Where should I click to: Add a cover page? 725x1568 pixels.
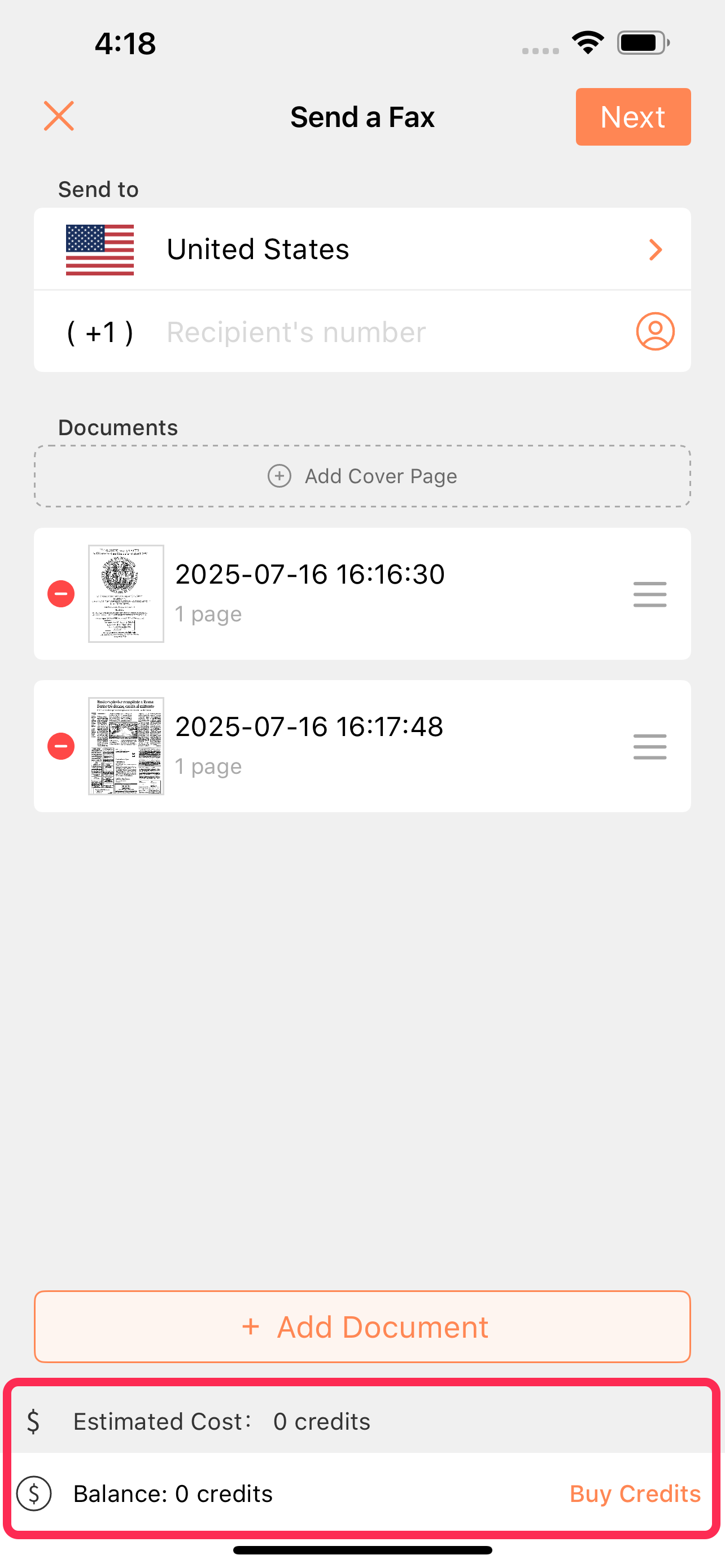pos(362,476)
